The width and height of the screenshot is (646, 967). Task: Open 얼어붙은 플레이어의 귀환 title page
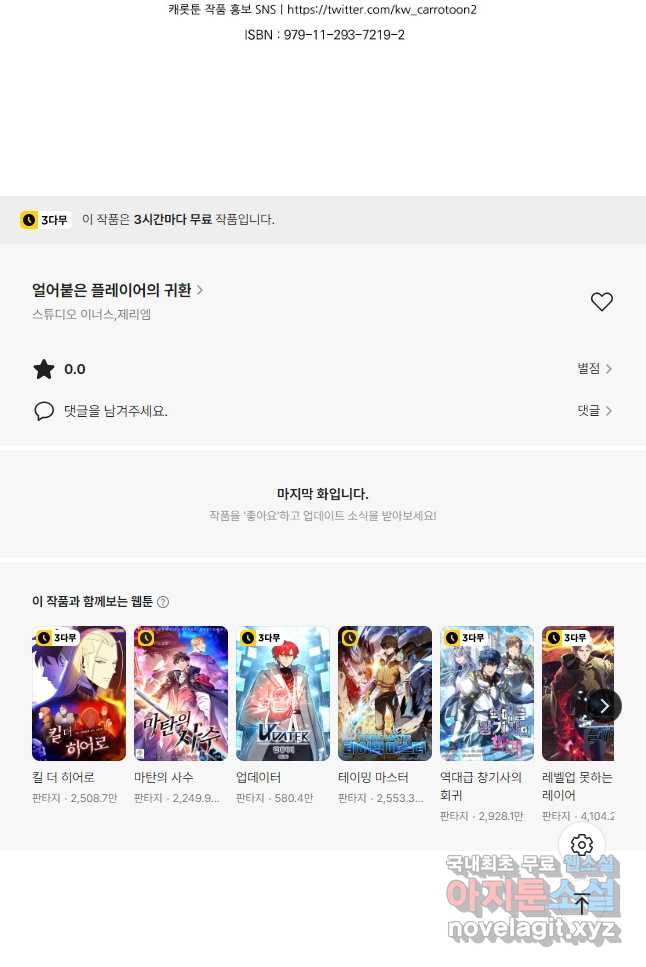point(118,290)
